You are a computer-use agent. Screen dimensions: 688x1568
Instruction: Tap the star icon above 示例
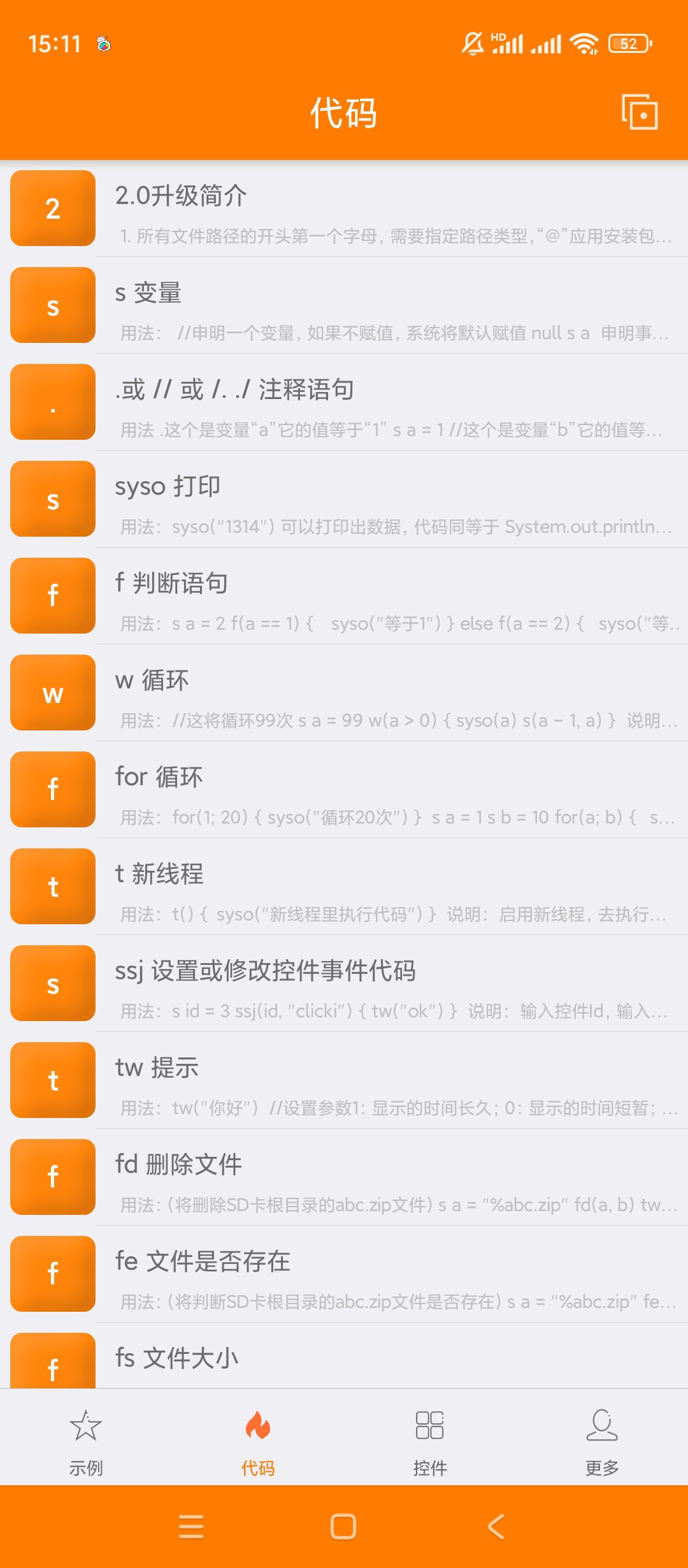click(86, 1428)
